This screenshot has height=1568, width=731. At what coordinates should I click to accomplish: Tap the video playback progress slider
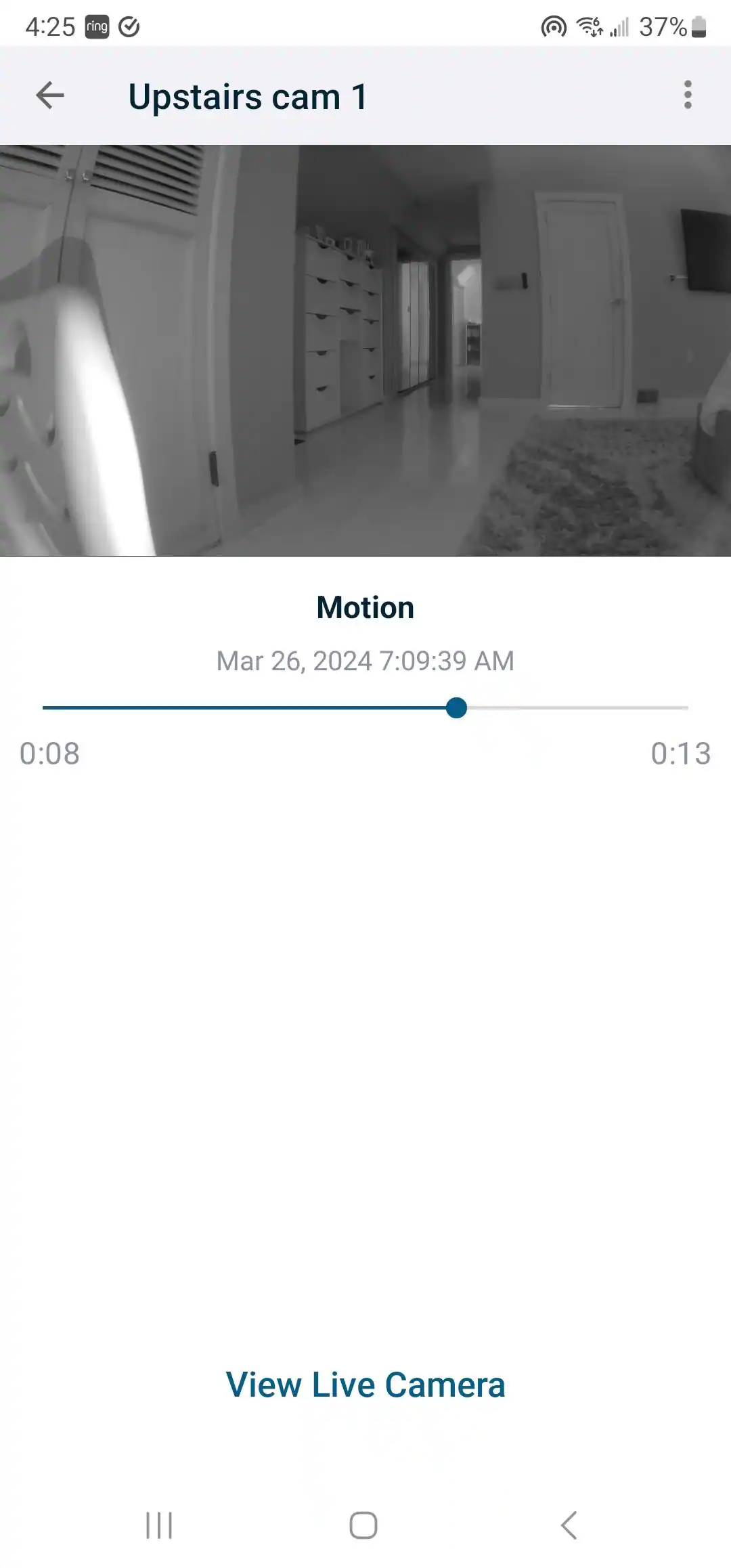pos(365,707)
